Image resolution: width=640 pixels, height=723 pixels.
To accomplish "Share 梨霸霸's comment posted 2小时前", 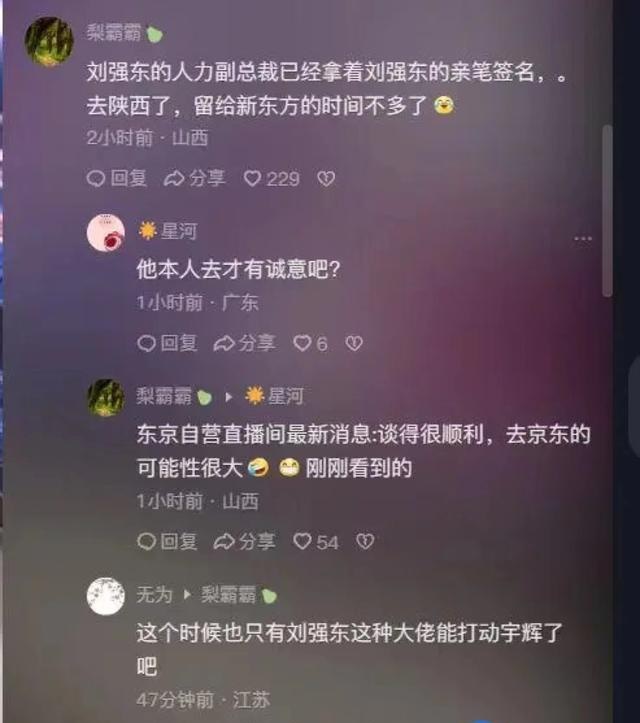I will tap(194, 179).
